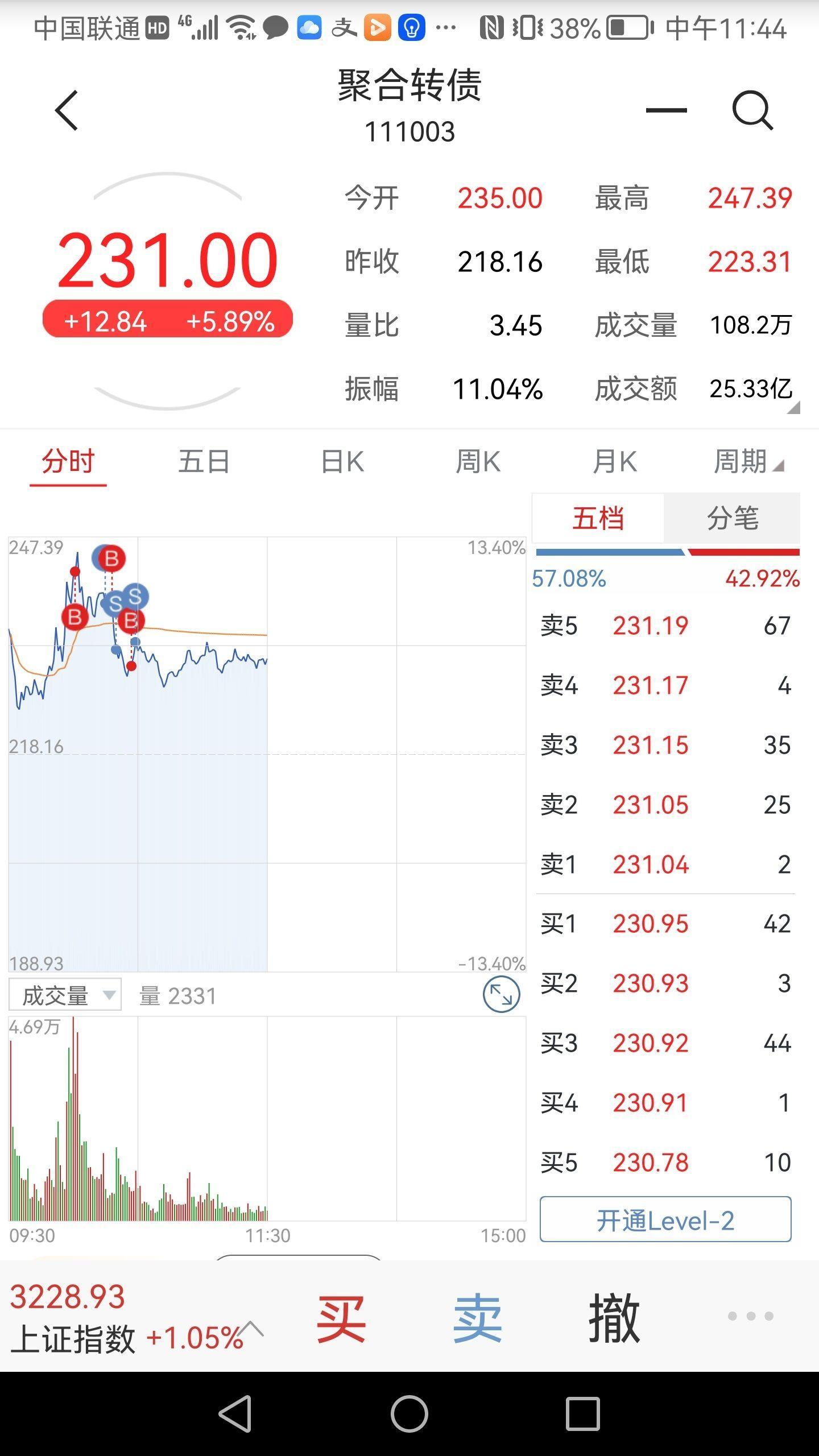Switch to the 周K chart tab

(478, 461)
